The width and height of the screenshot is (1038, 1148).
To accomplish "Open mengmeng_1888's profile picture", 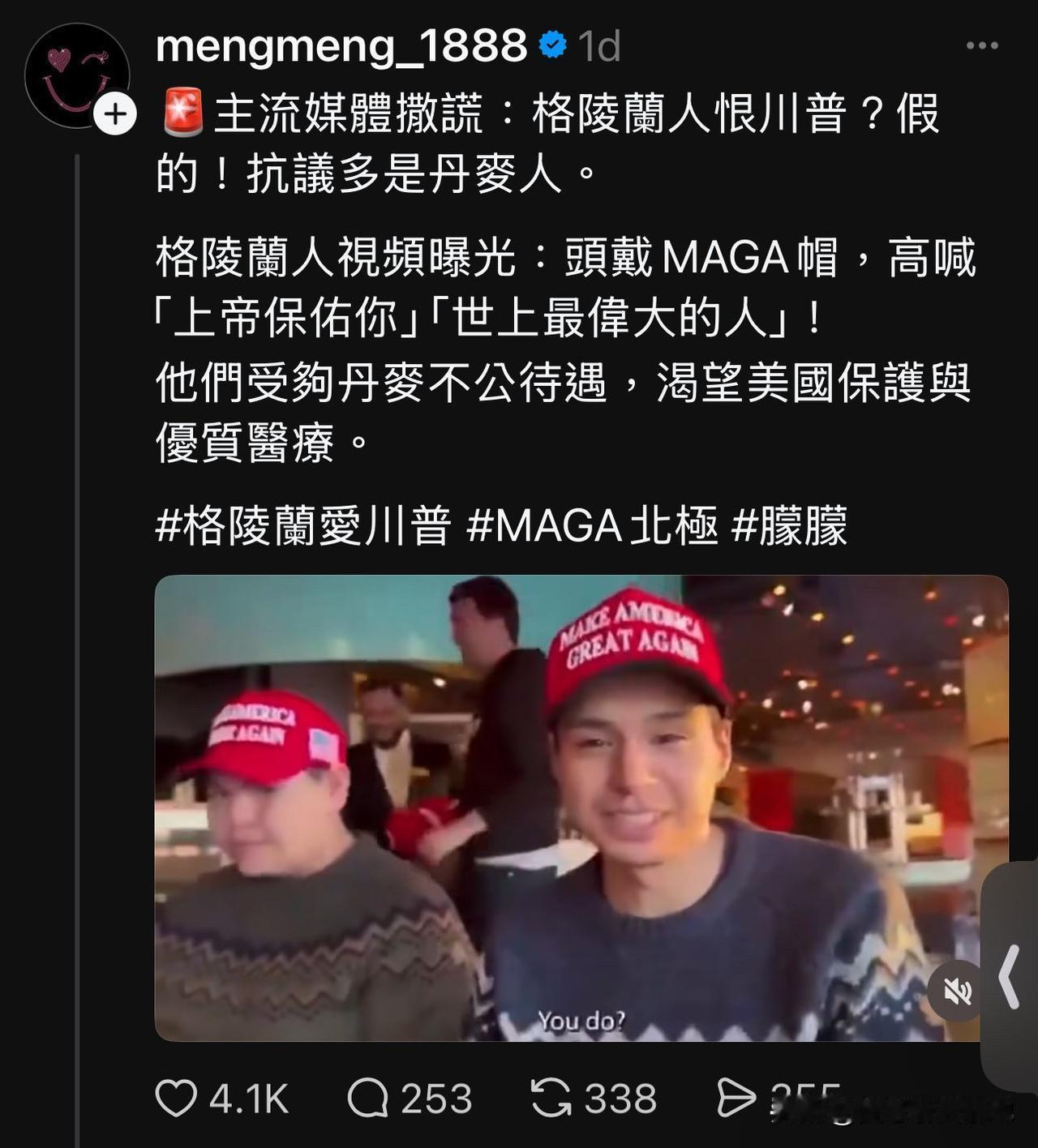I will click(79, 73).
